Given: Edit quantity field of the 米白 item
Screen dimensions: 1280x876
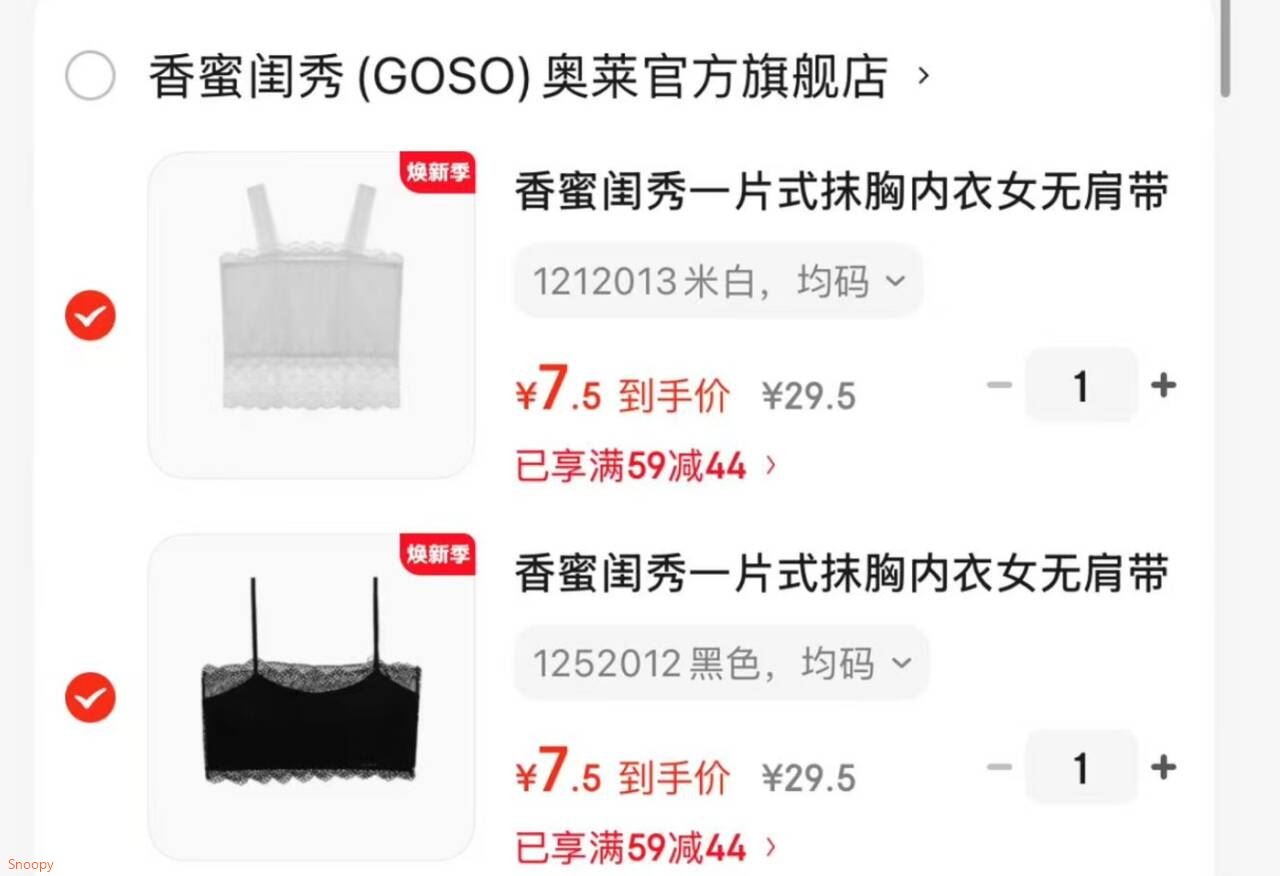Looking at the screenshot, I should point(1080,386).
